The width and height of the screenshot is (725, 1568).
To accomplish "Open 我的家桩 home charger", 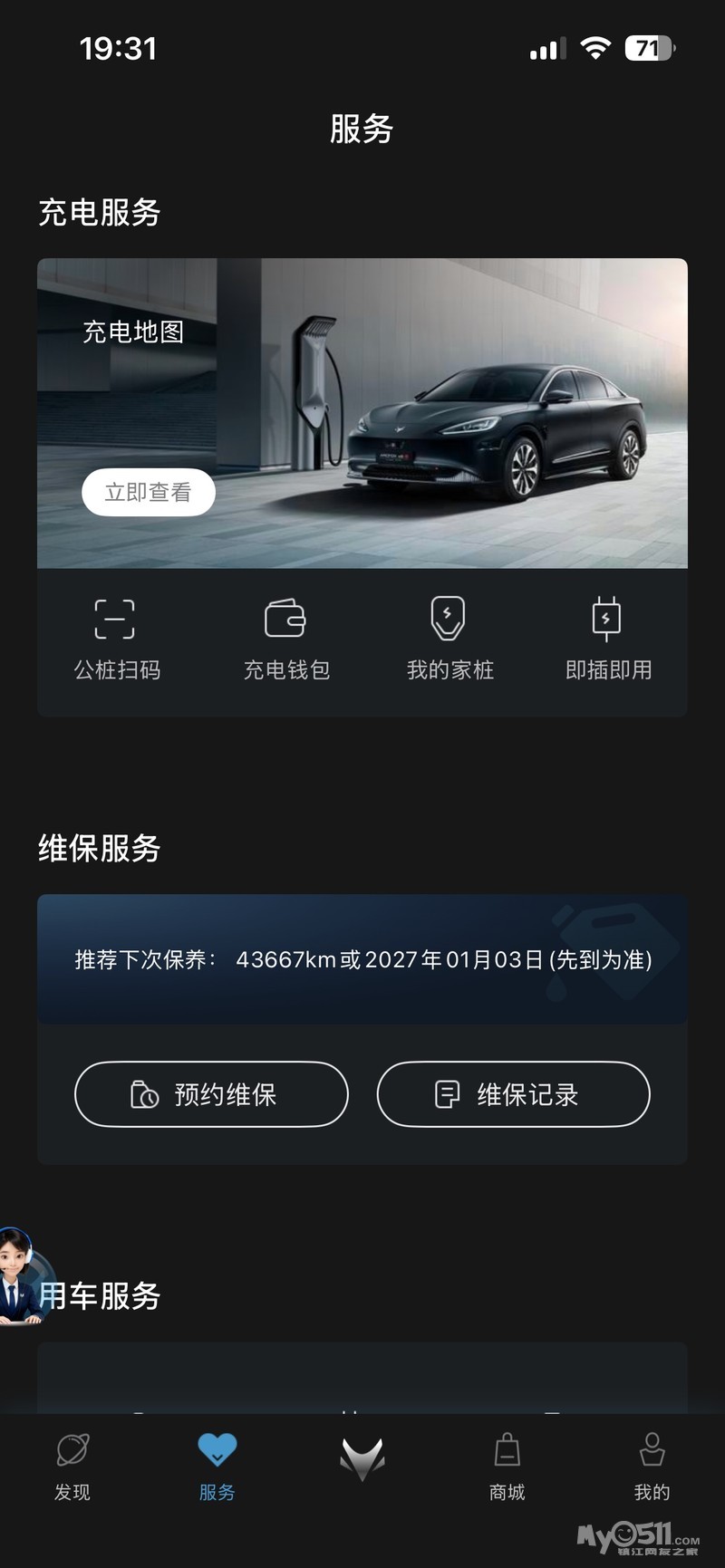I will (449, 639).
